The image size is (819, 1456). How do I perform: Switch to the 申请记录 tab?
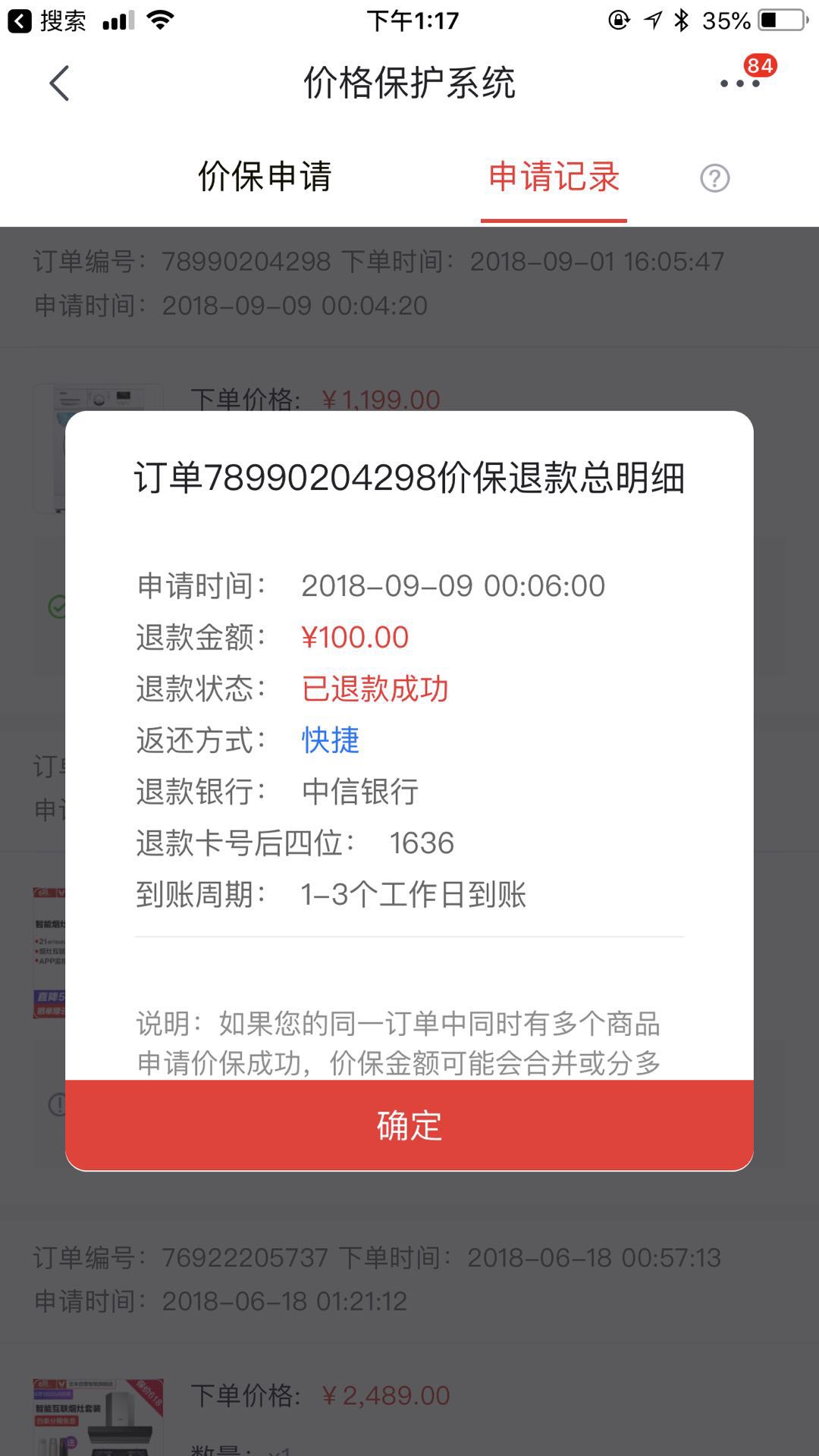coord(553,177)
